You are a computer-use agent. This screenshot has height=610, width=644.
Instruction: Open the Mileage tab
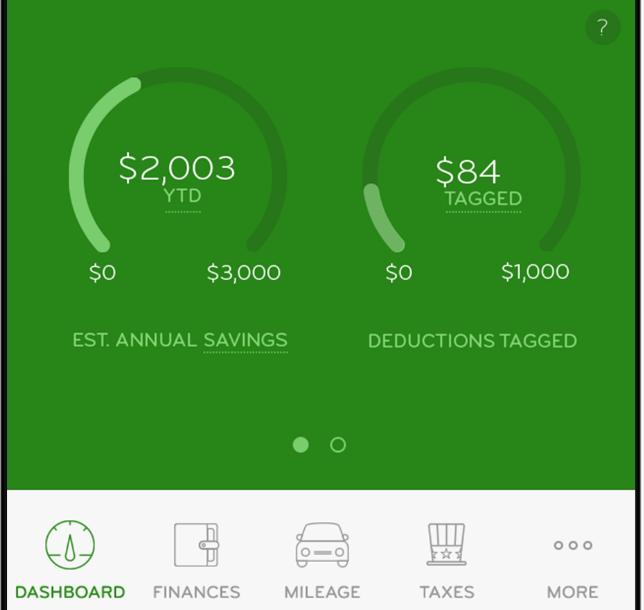tap(322, 561)
